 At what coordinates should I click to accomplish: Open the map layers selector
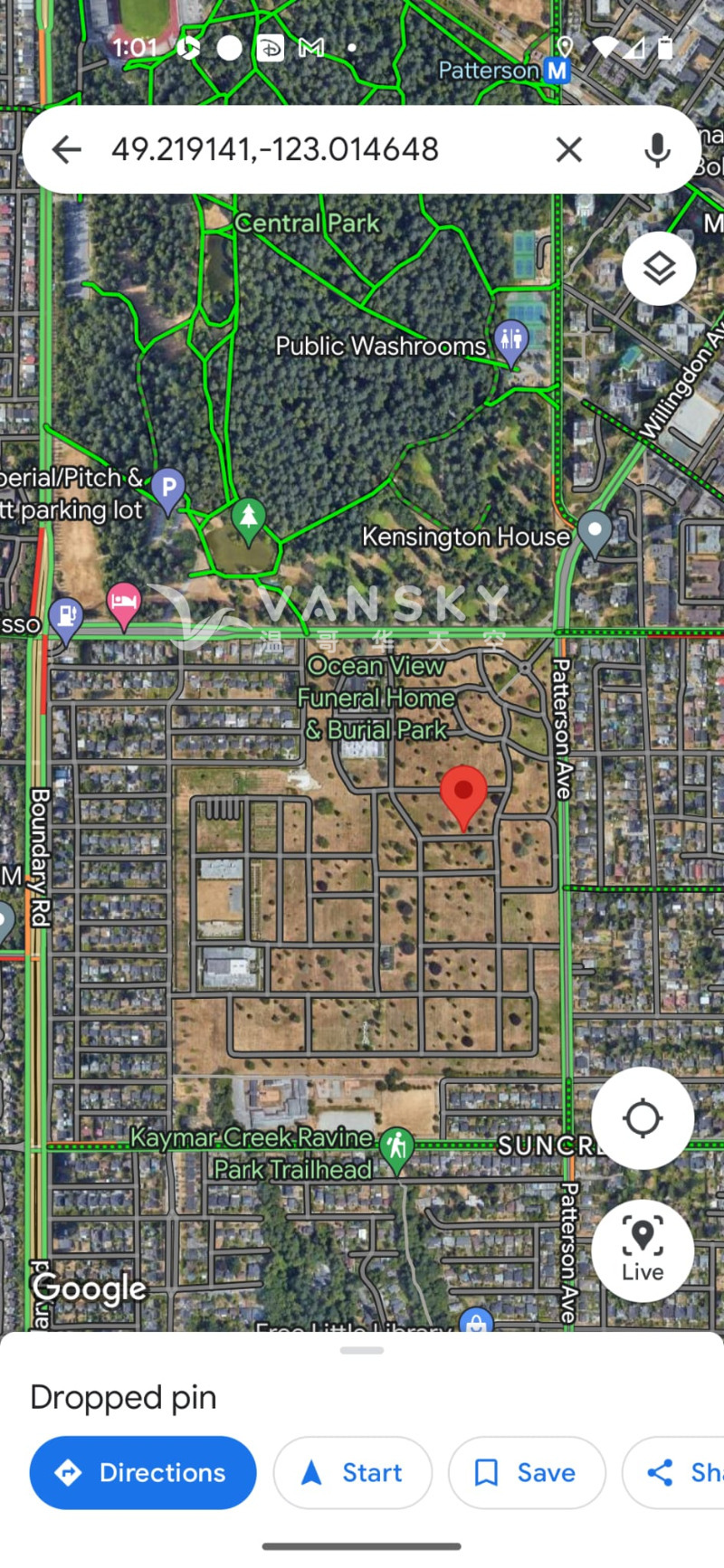coord(659,269)
